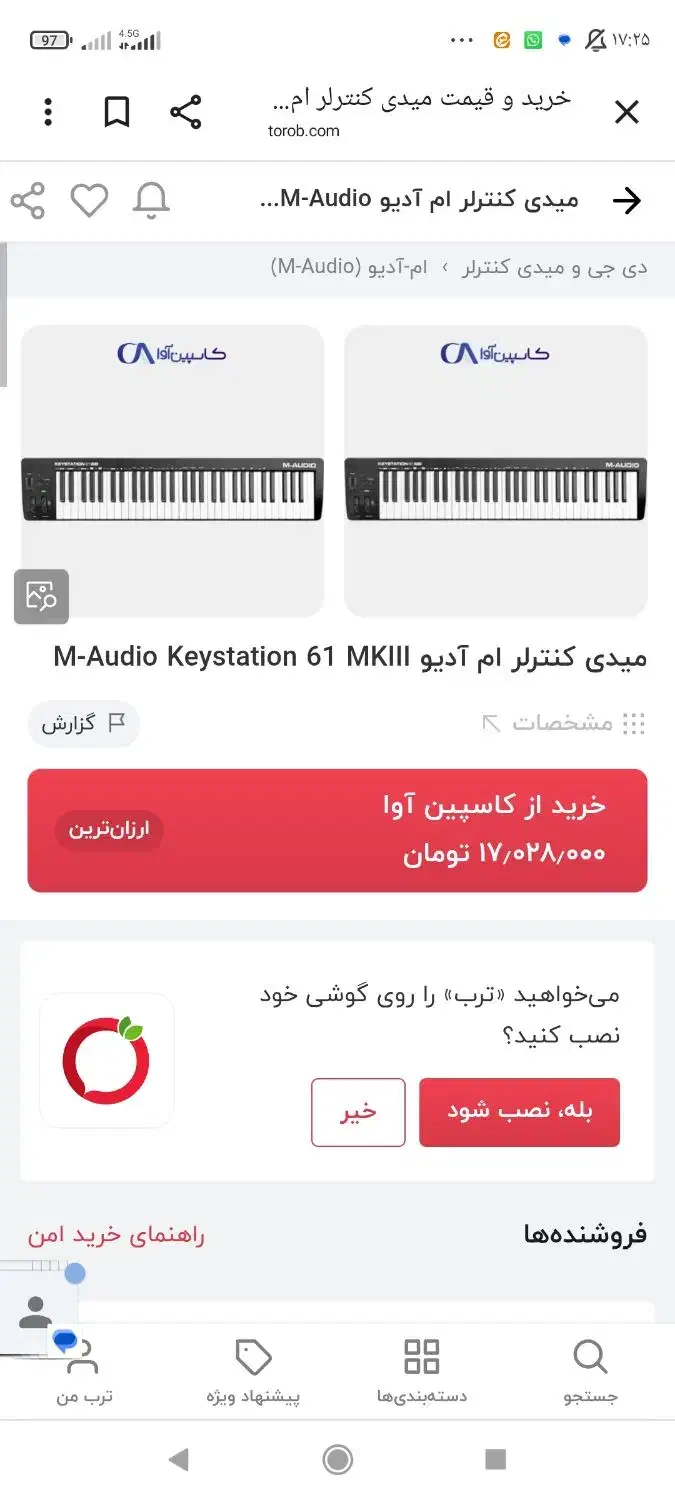Viewport: 675px width, 1500px height.
Task: Decline app install with خیر
Action: click(358, 1112)
